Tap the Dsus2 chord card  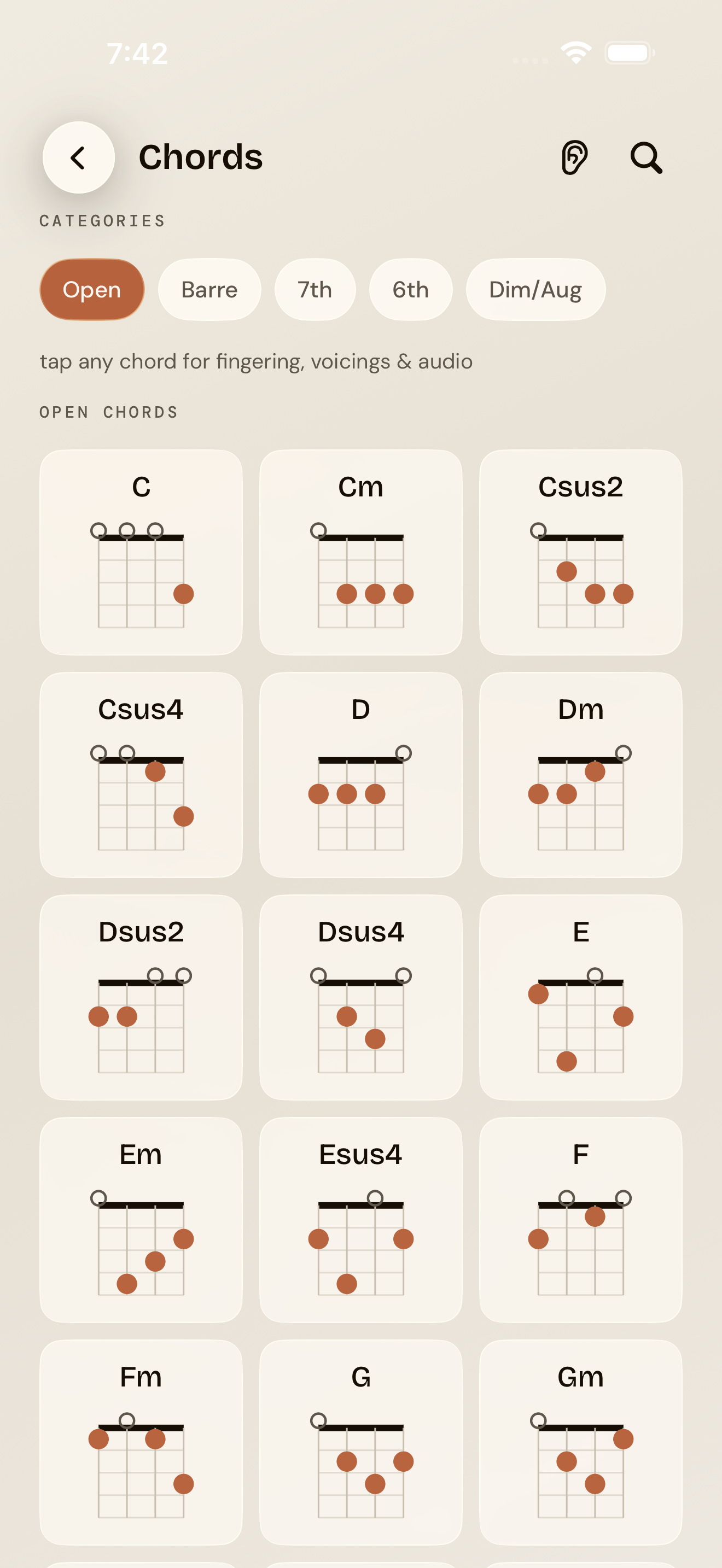(141, 997)
